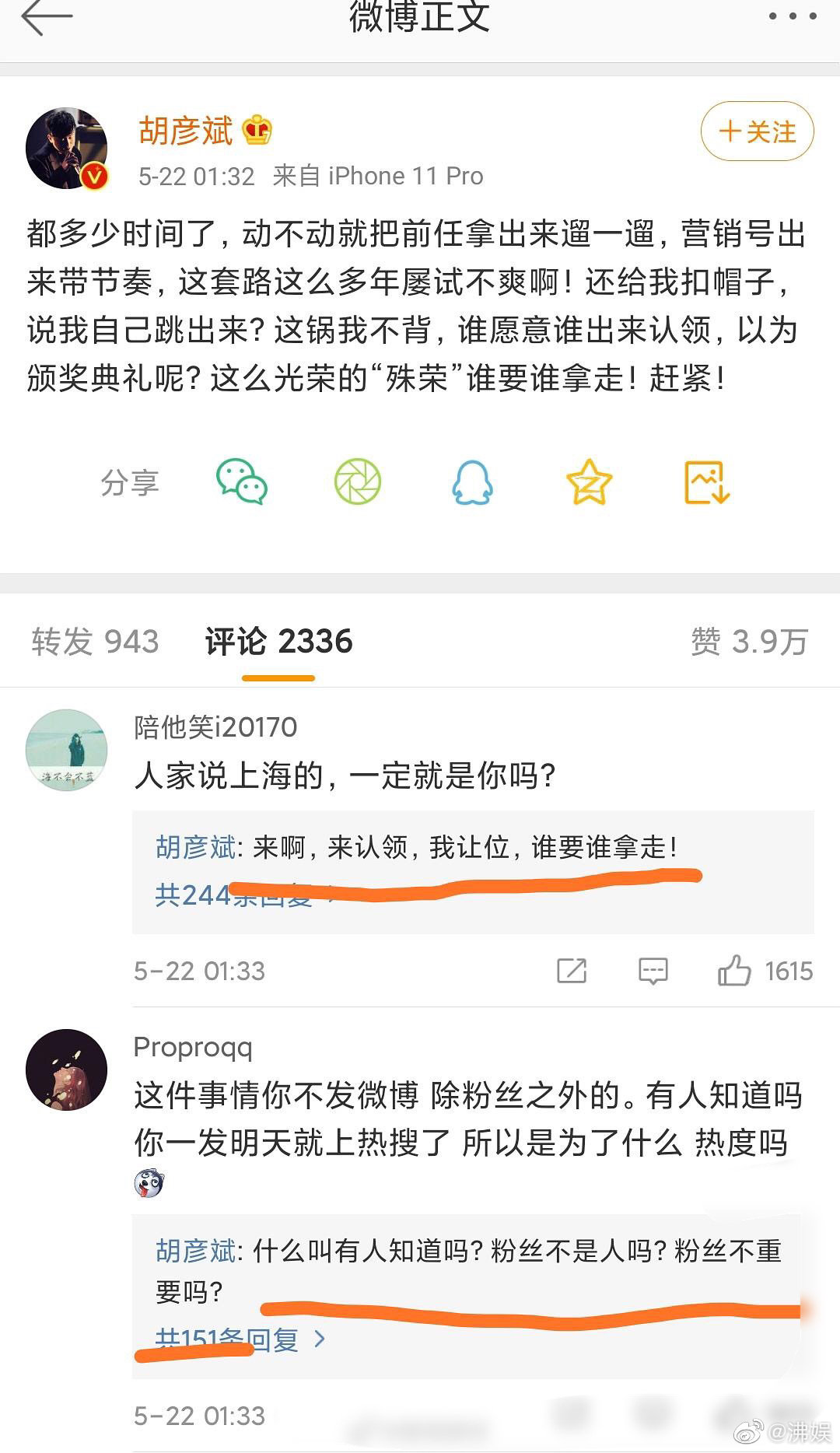
Task: Toggle the star to favorite this post
Action: click(590, 482)
